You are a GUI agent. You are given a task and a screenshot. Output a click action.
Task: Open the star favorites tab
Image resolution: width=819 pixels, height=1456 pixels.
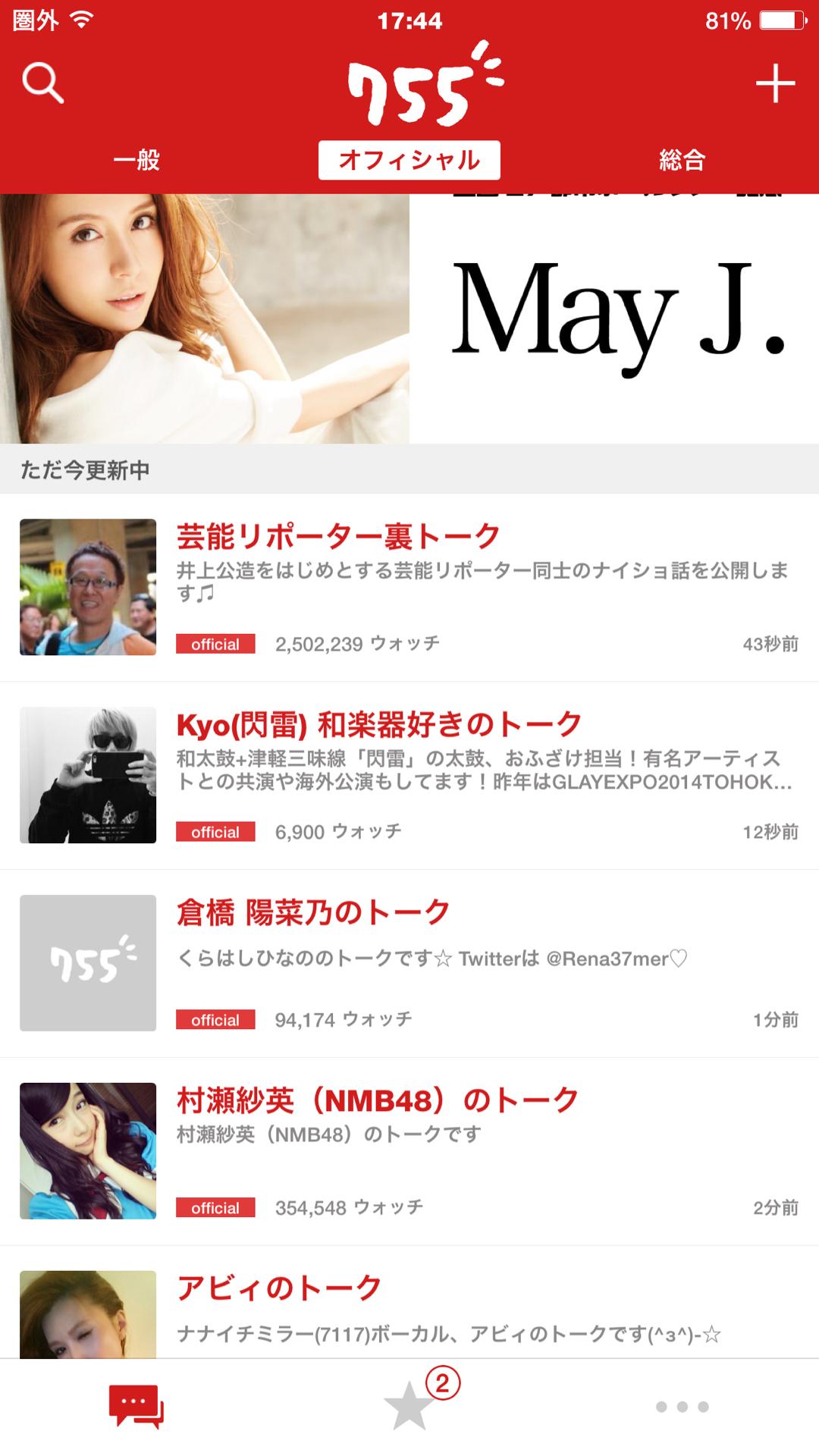point(409,1407)
